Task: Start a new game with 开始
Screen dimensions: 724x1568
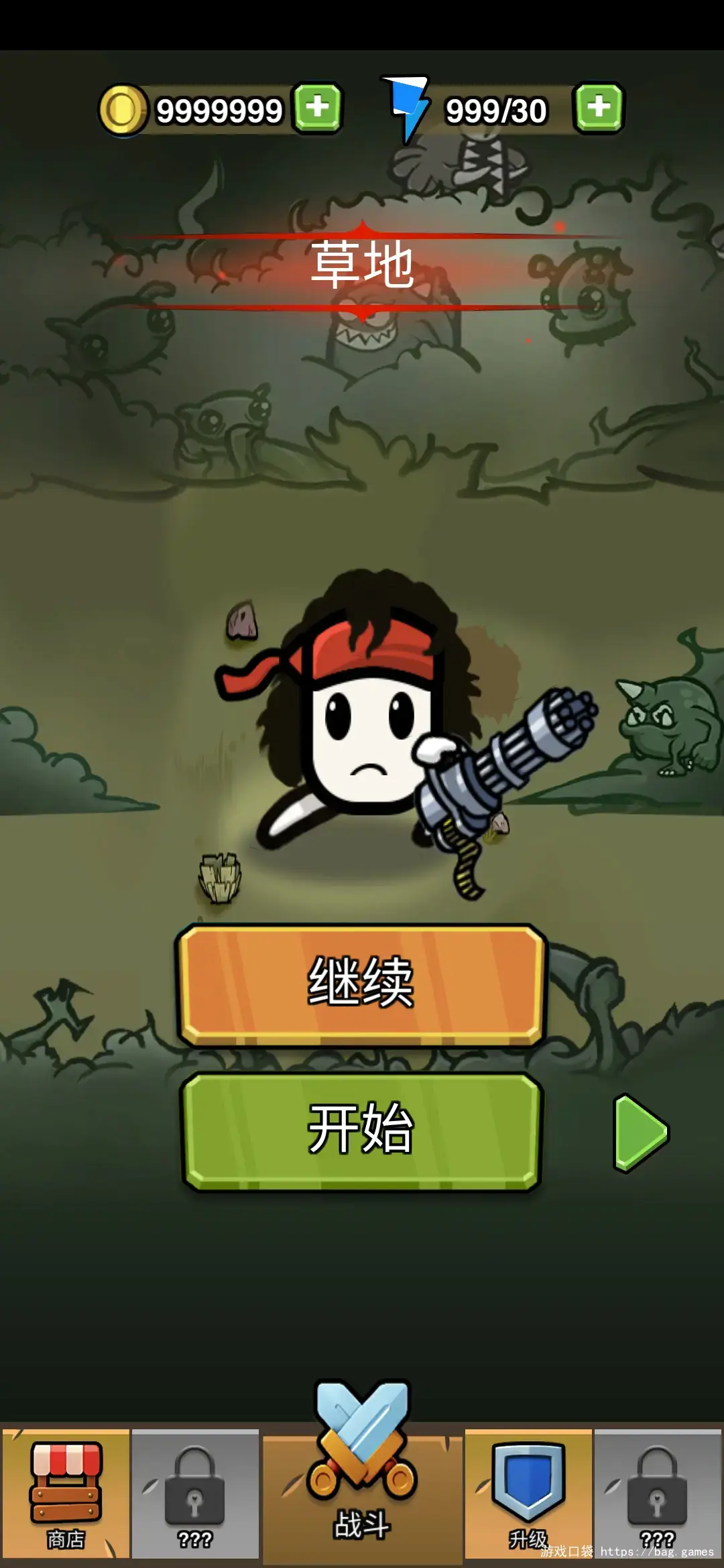Action: (361, 1131)
